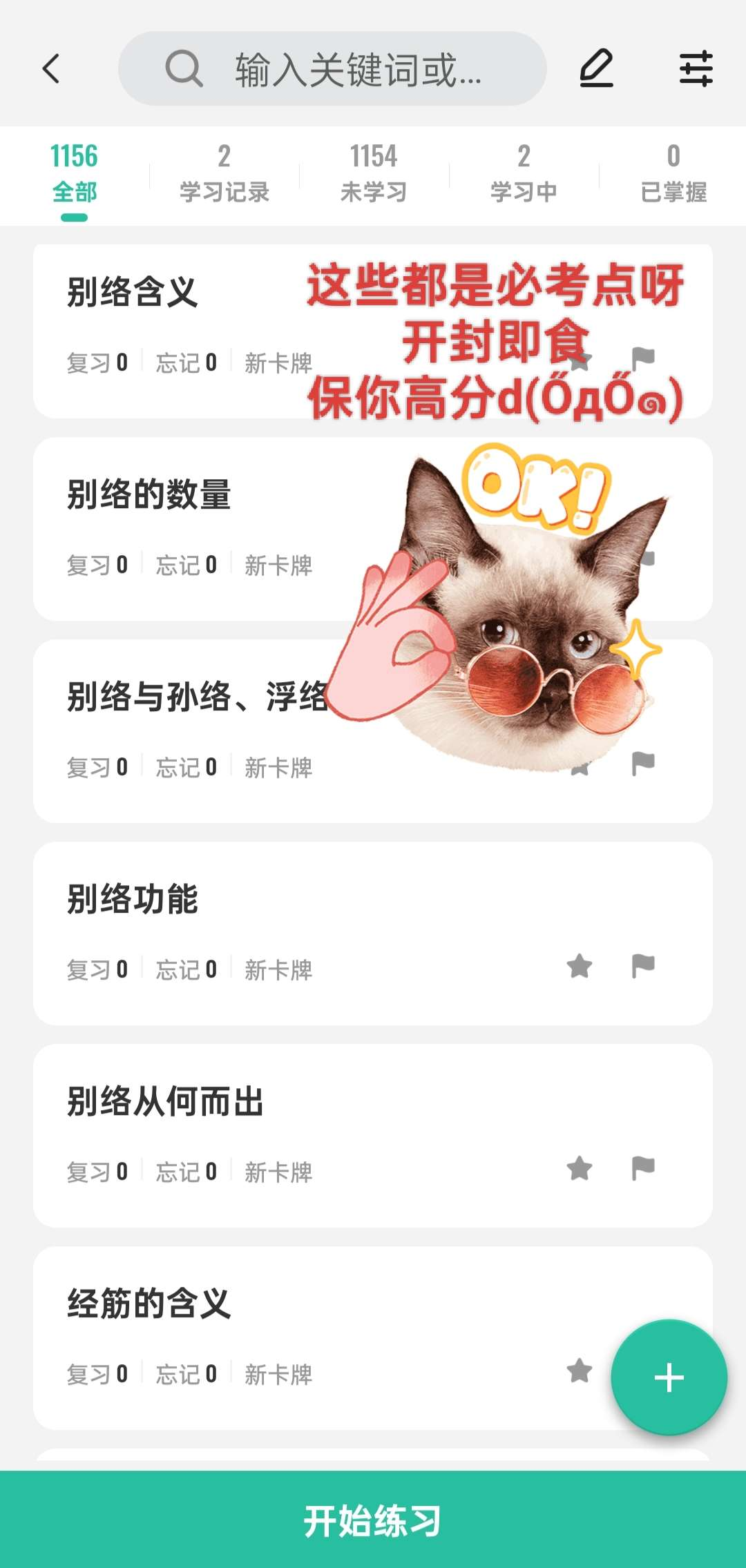
Task: Star the 别络功能 card
Action: [x=580, y=966]
